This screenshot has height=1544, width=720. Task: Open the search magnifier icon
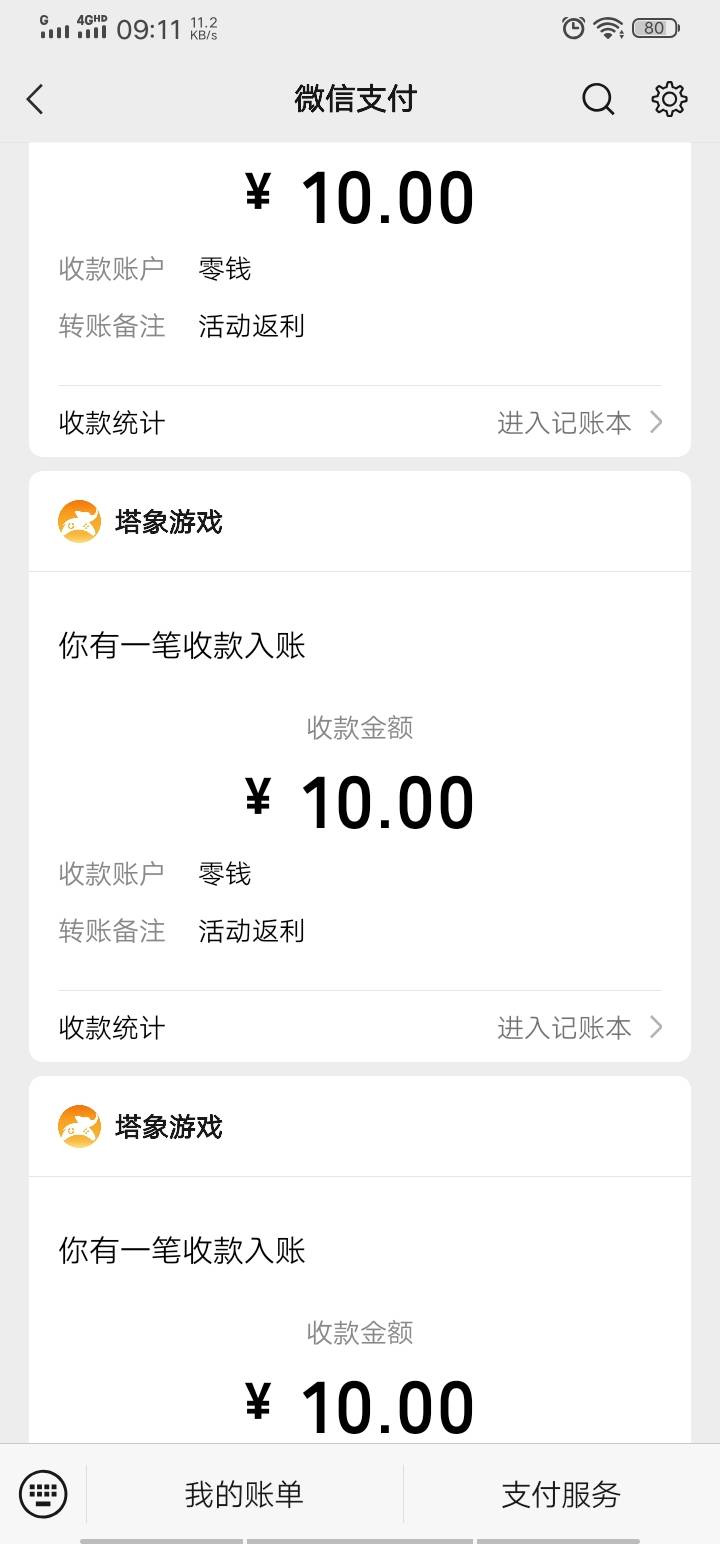pyautogui.click(x=598, y=99)
